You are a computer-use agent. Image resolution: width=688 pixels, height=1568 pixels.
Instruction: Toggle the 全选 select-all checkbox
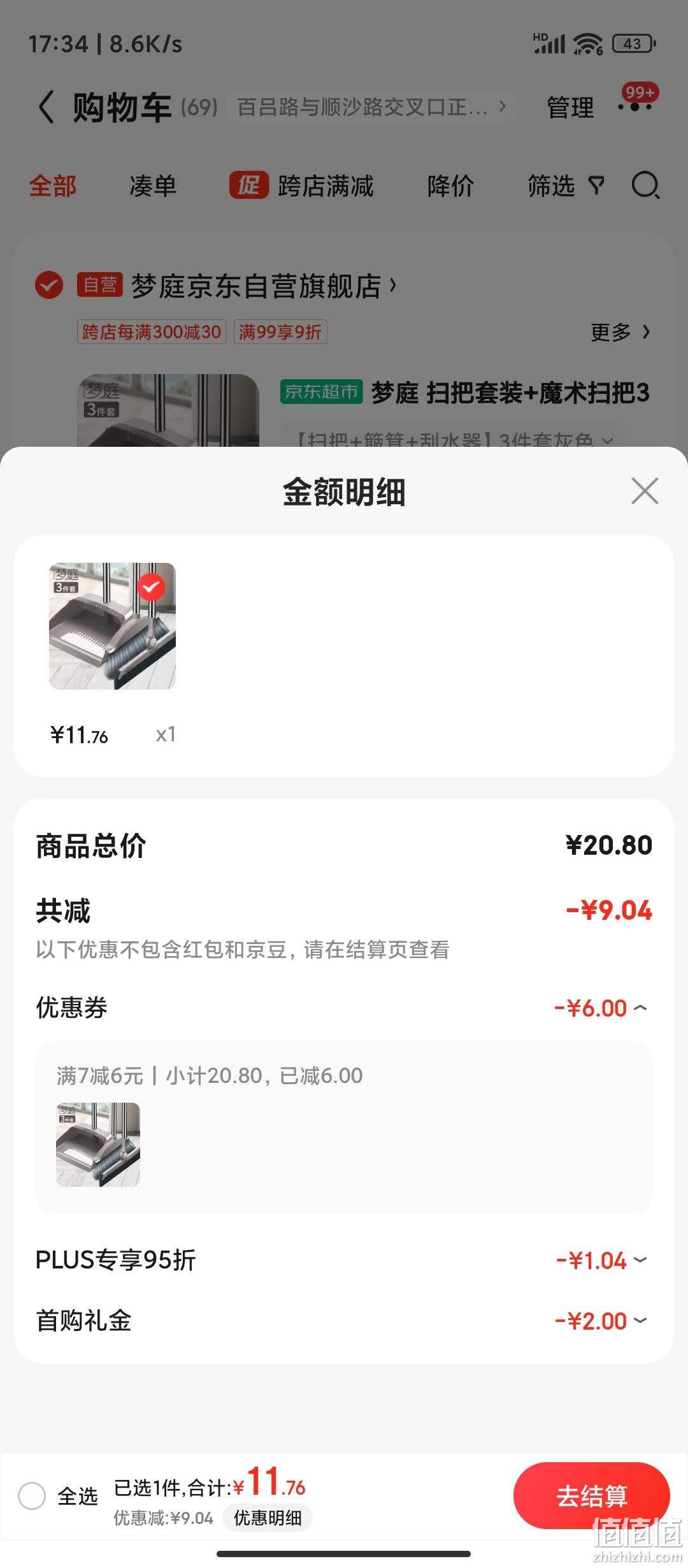(32, 1495)
